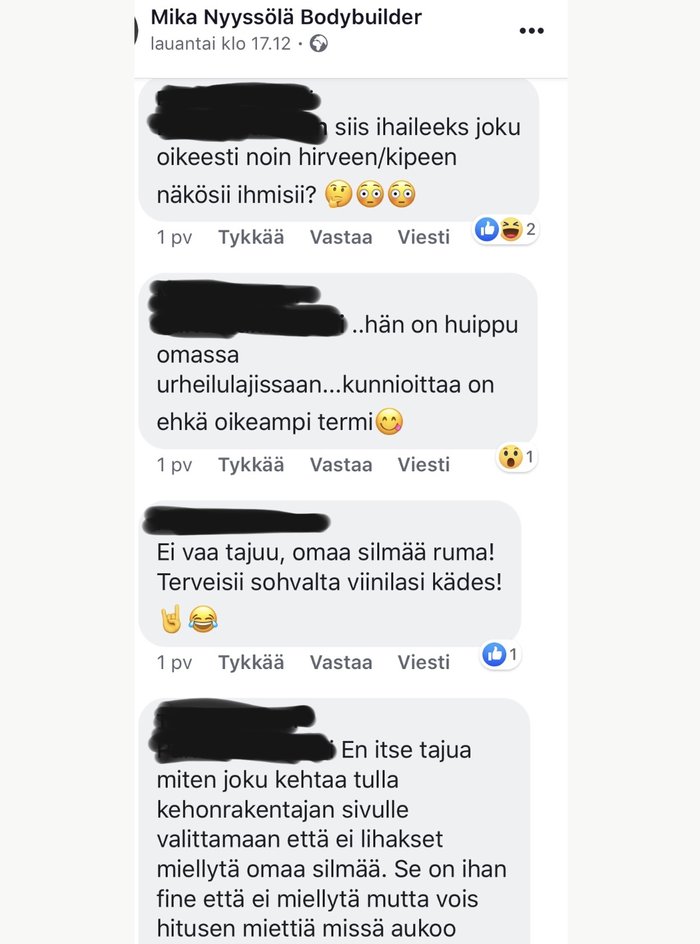The width and height of the screenshot is (700, 944).
Task: Open Mika Nyyssölä Bodybuilder page
Action: [x=286, y=17]
